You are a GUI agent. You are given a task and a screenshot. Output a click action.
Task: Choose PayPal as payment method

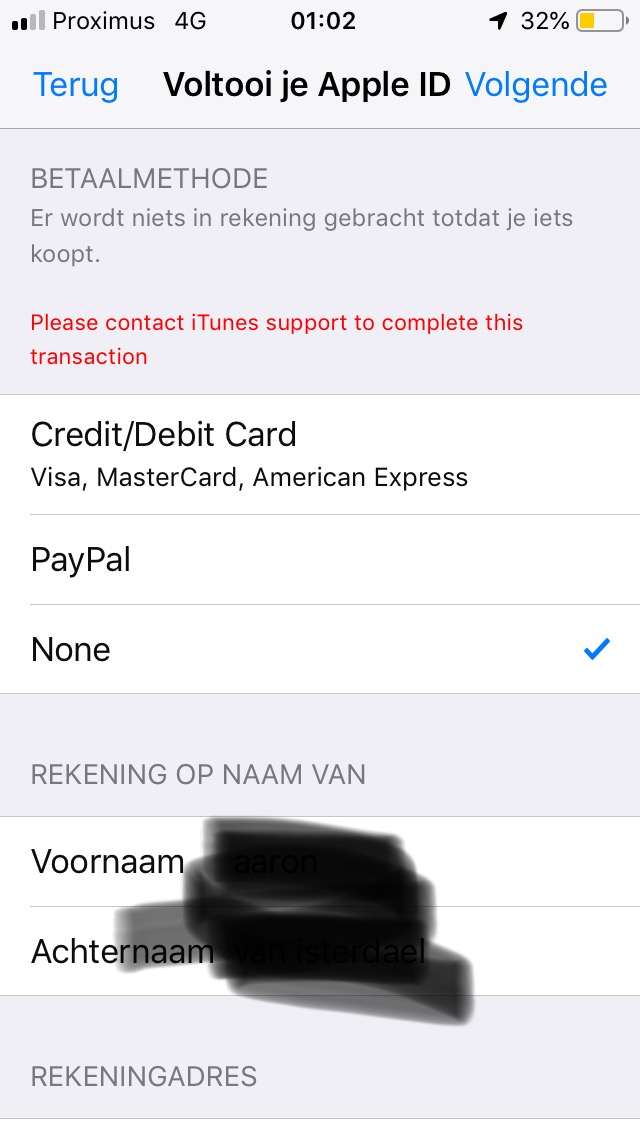click(x=320, y=560)
